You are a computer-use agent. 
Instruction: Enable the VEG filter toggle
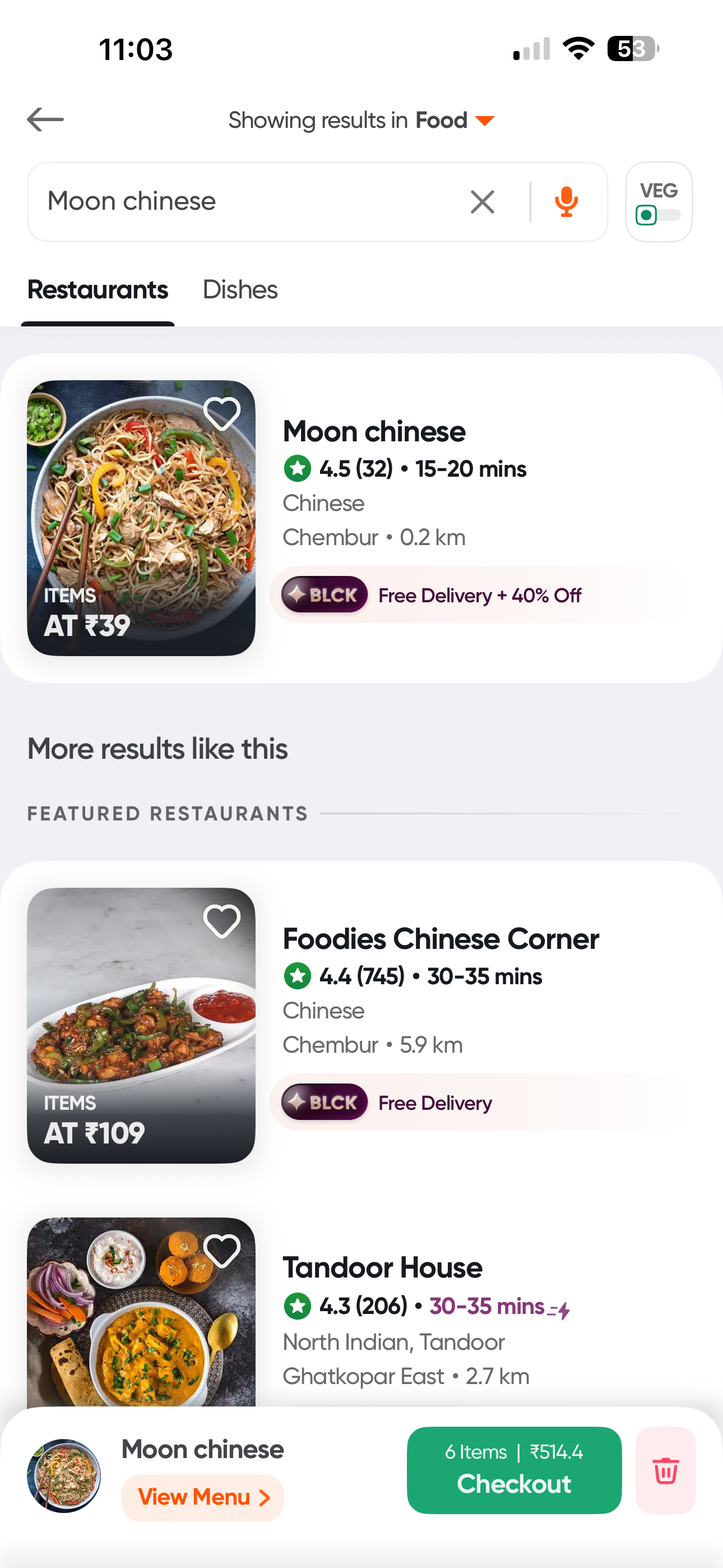pyautogui.click(x=658, y=214)
